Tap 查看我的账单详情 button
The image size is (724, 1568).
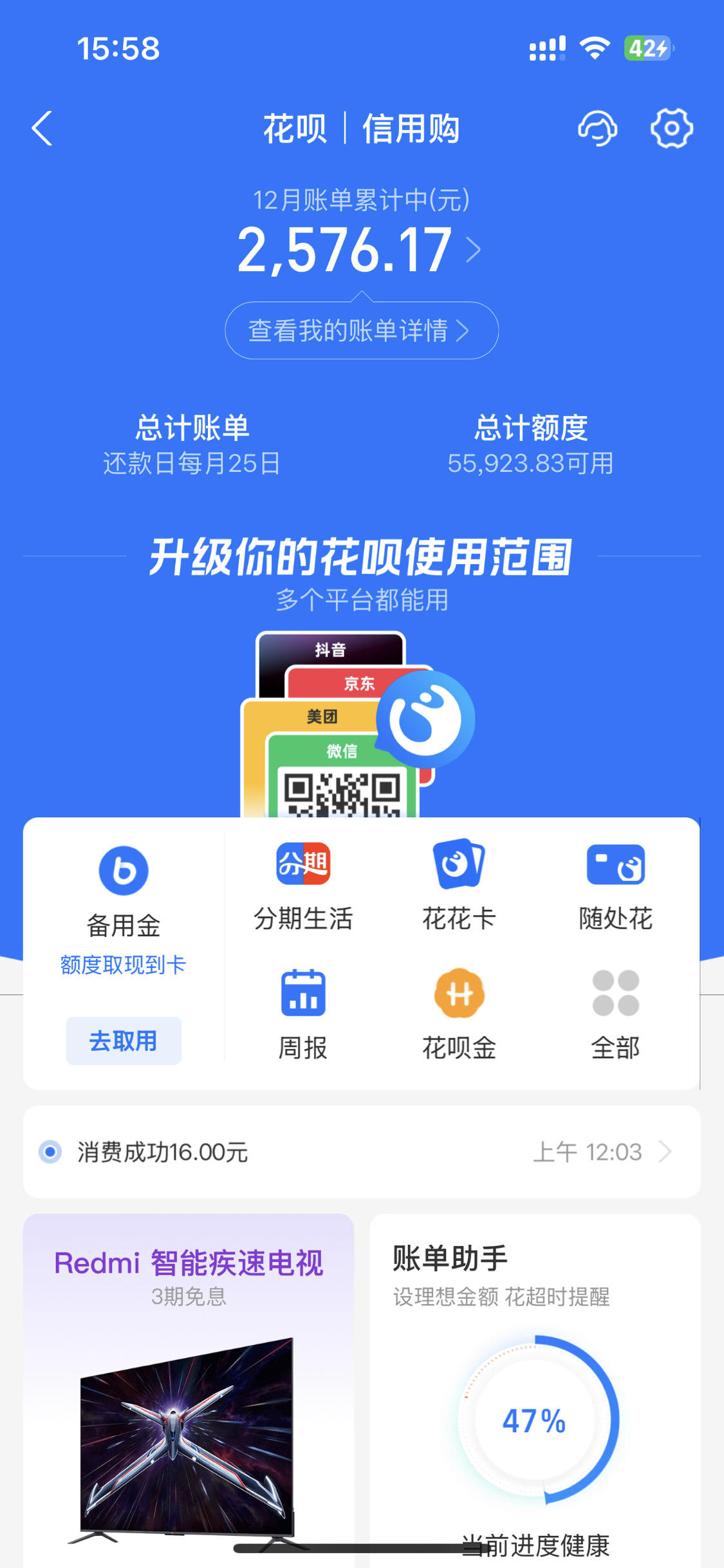pos(360,330)
